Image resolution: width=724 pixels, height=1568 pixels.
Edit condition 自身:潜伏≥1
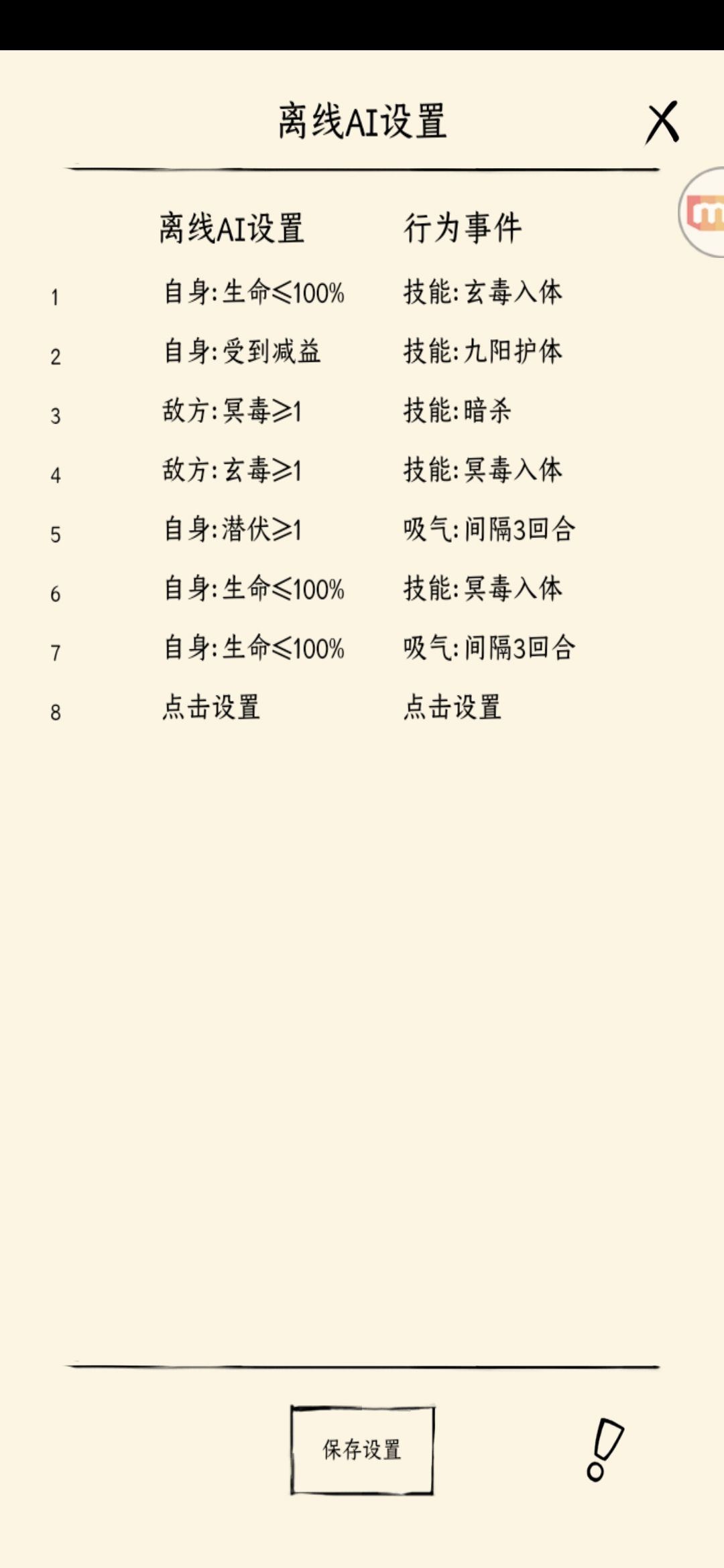click(232, 529)
